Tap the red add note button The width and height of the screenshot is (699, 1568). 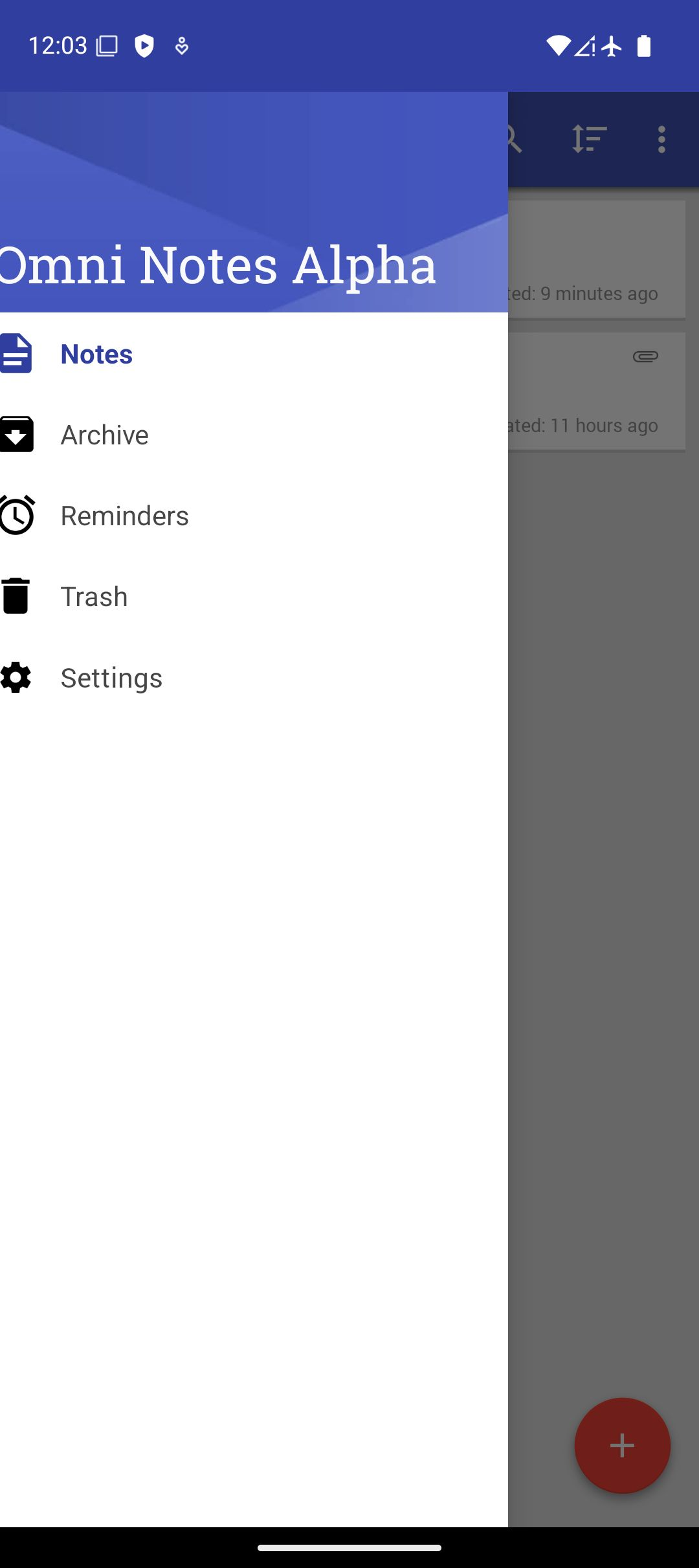tap(622, 1445)
